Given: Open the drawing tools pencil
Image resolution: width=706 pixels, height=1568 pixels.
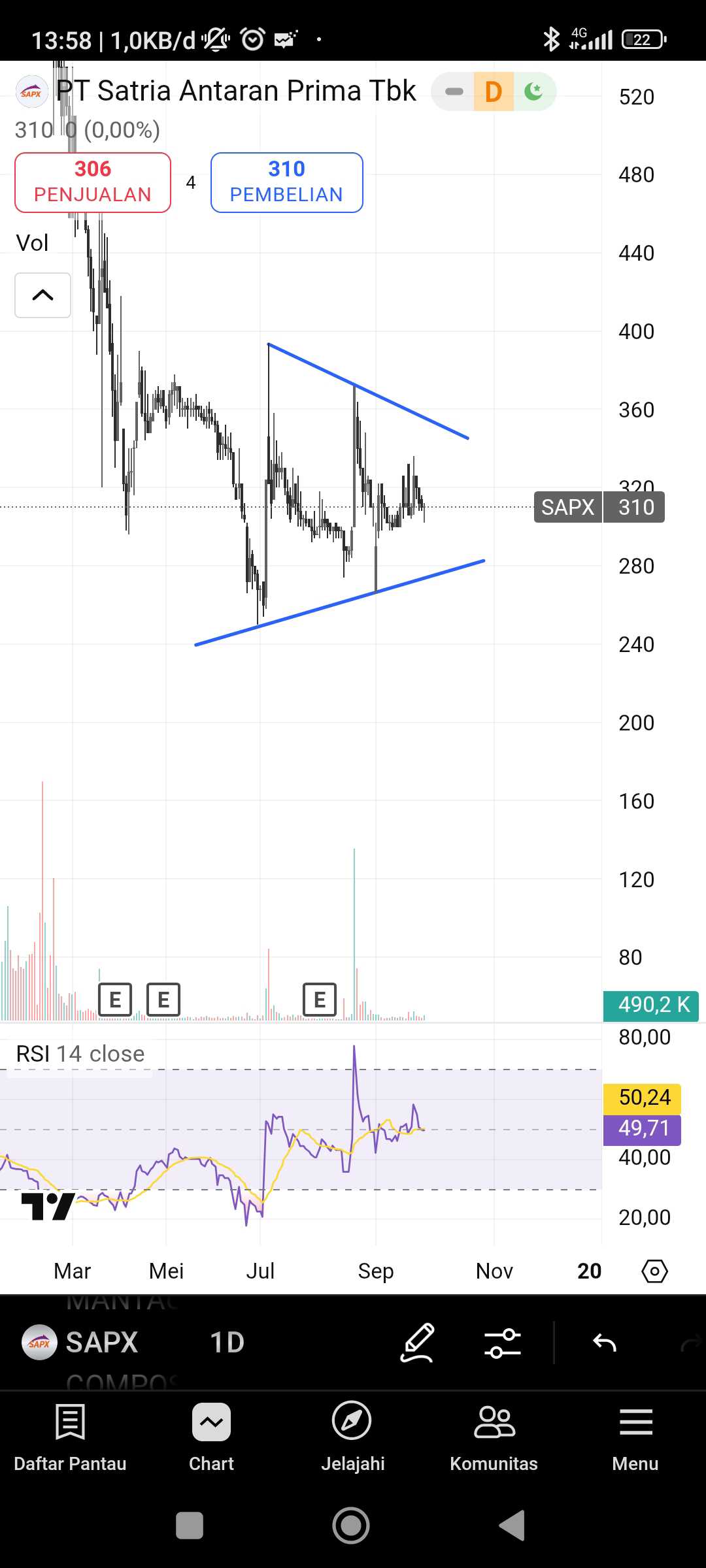Looking at the screenshot, I should [417, 1343].
